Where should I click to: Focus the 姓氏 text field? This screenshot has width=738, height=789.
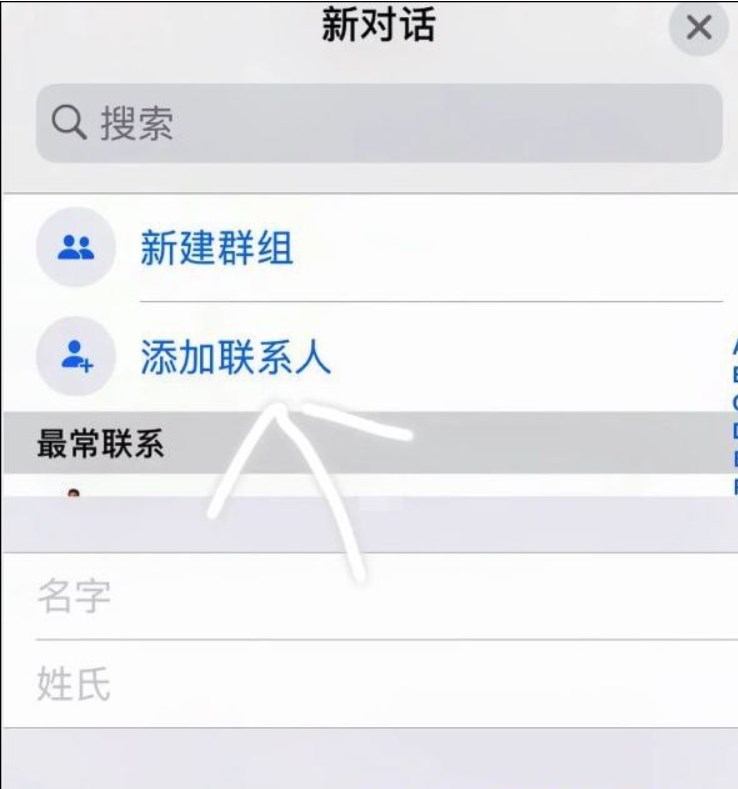click(x=378, y=685)
